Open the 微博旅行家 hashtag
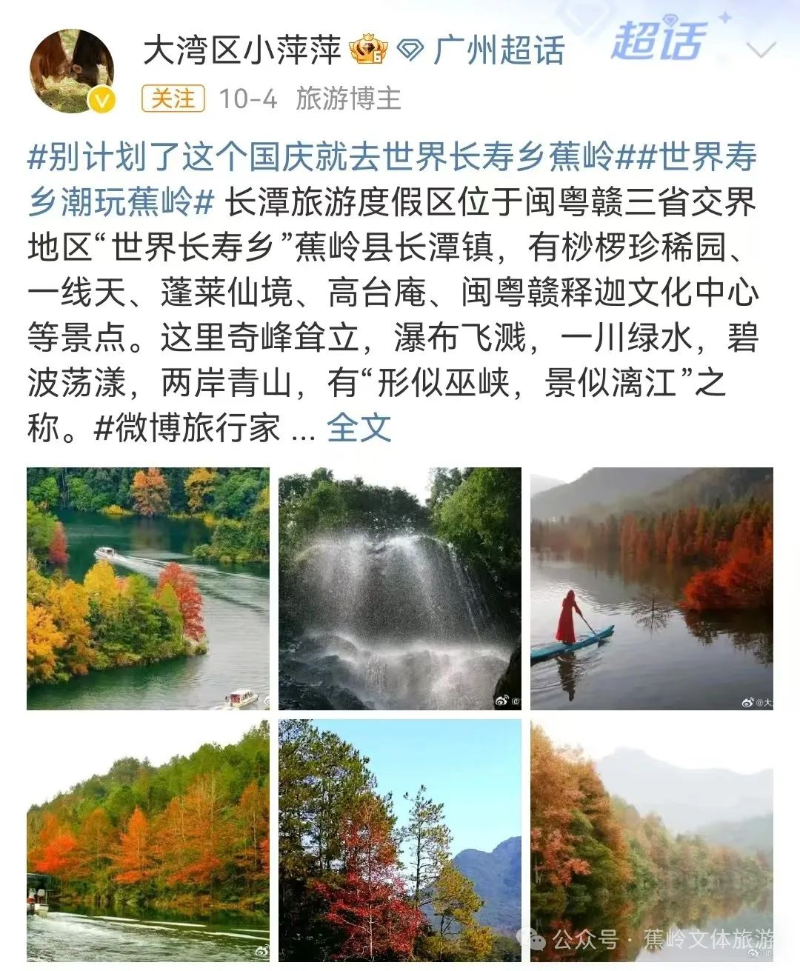 187,428
